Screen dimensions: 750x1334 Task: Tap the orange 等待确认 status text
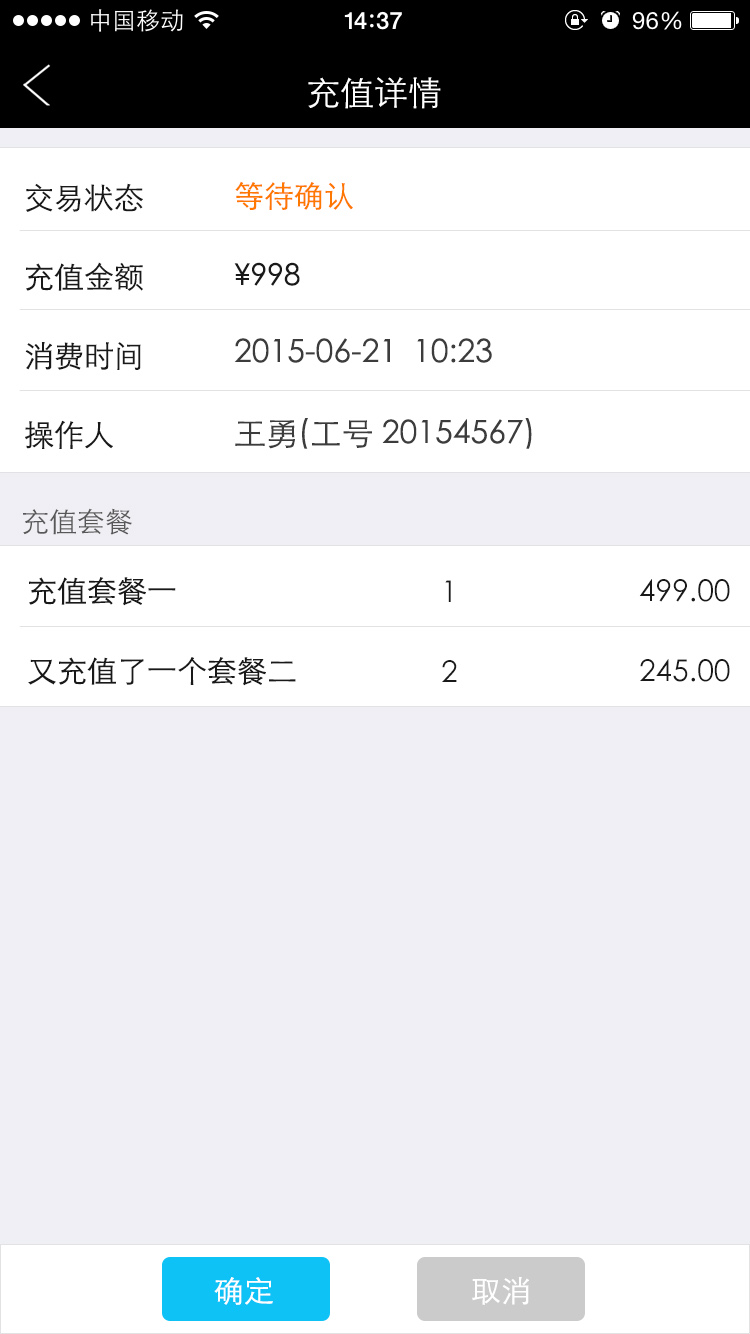295,198
